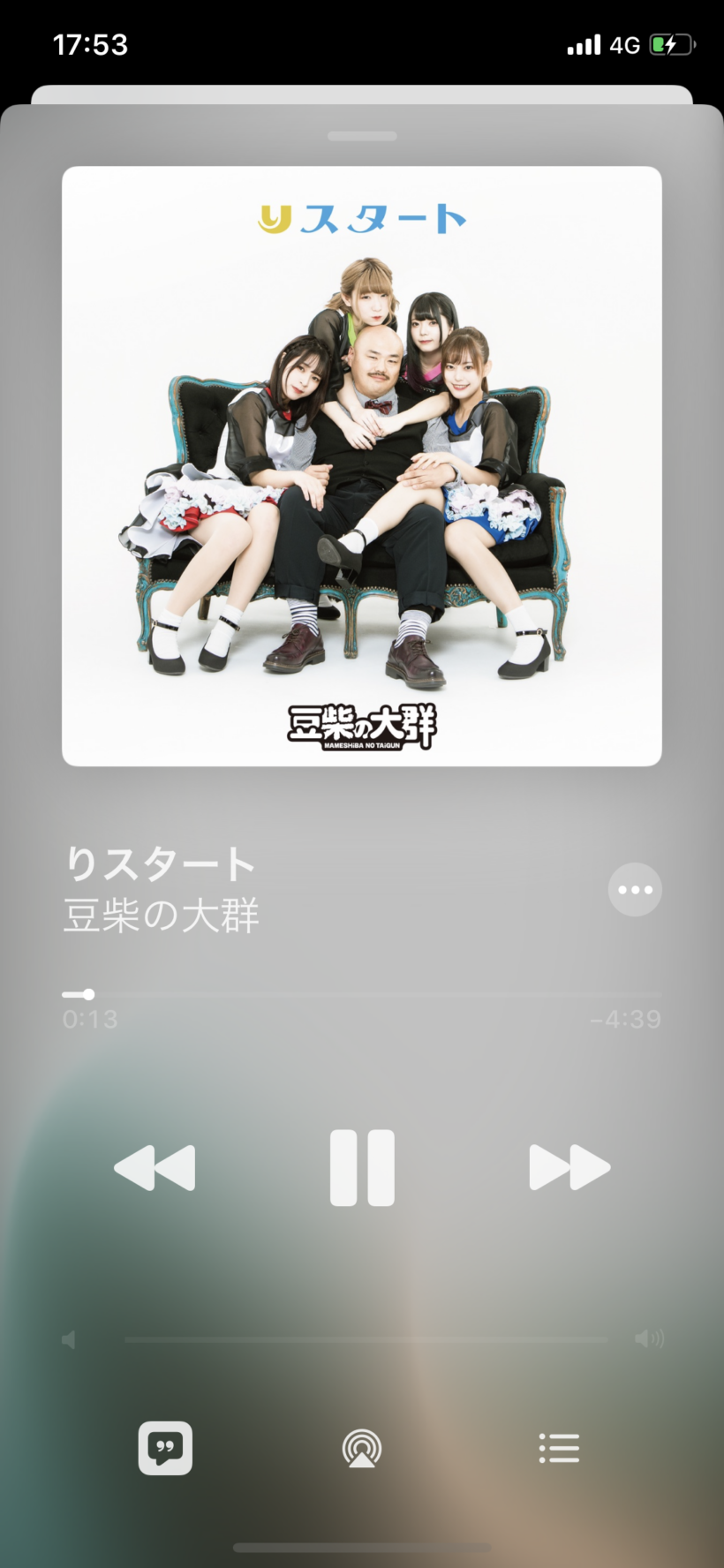
Task: Go back to the previous track
Action: pyautogui.click(x=155, y=1167)
